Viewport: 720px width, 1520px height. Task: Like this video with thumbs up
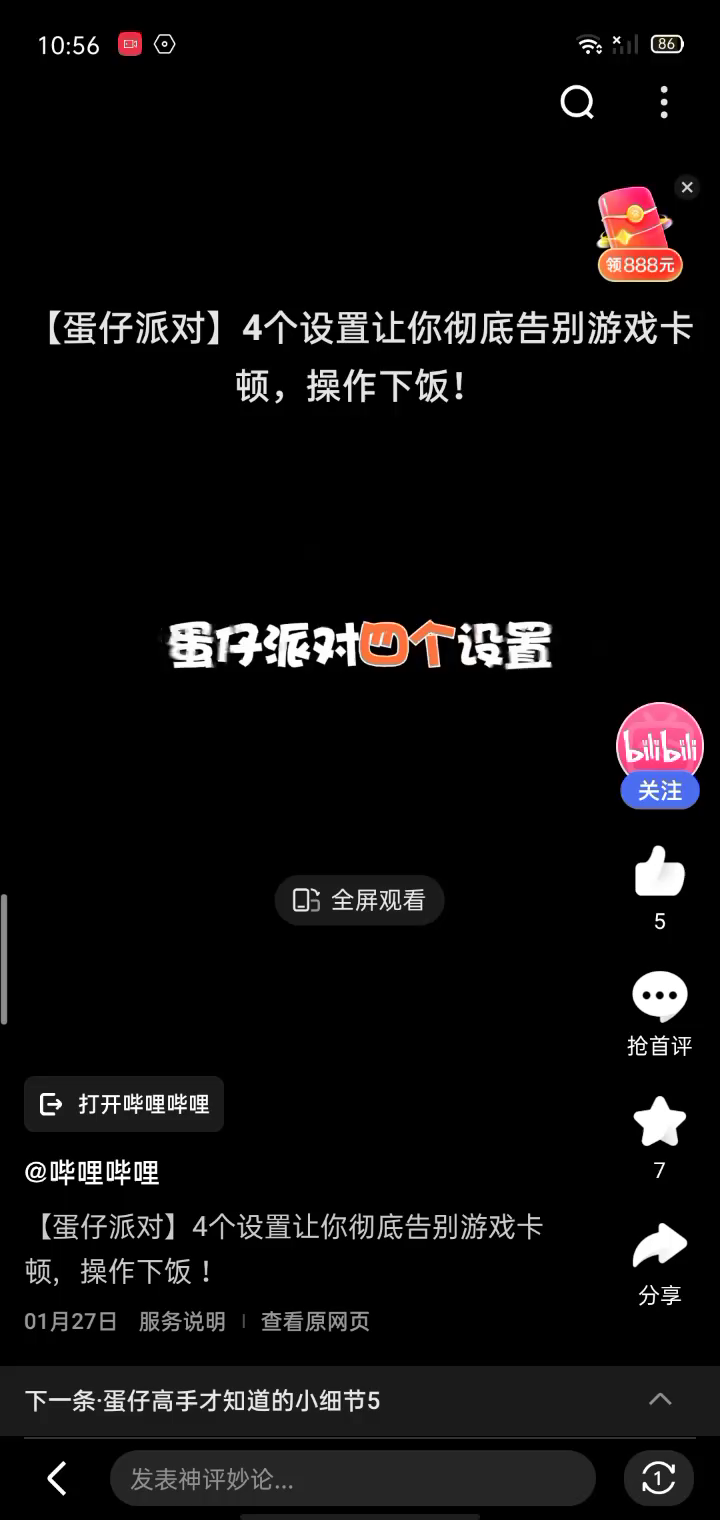point(659,872)
